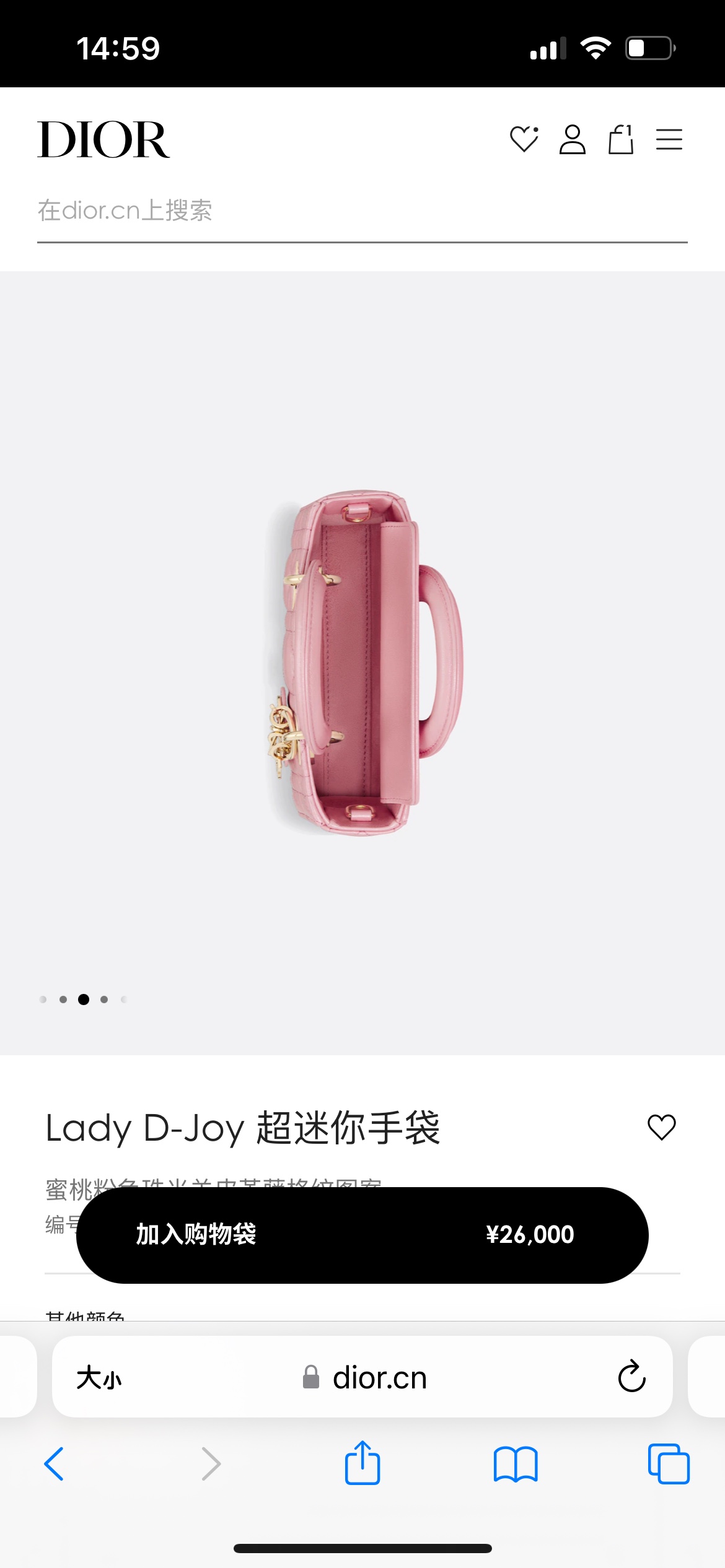Open Safari 大小 page settings
725x1568 pixels.
tap(99, 1379)
